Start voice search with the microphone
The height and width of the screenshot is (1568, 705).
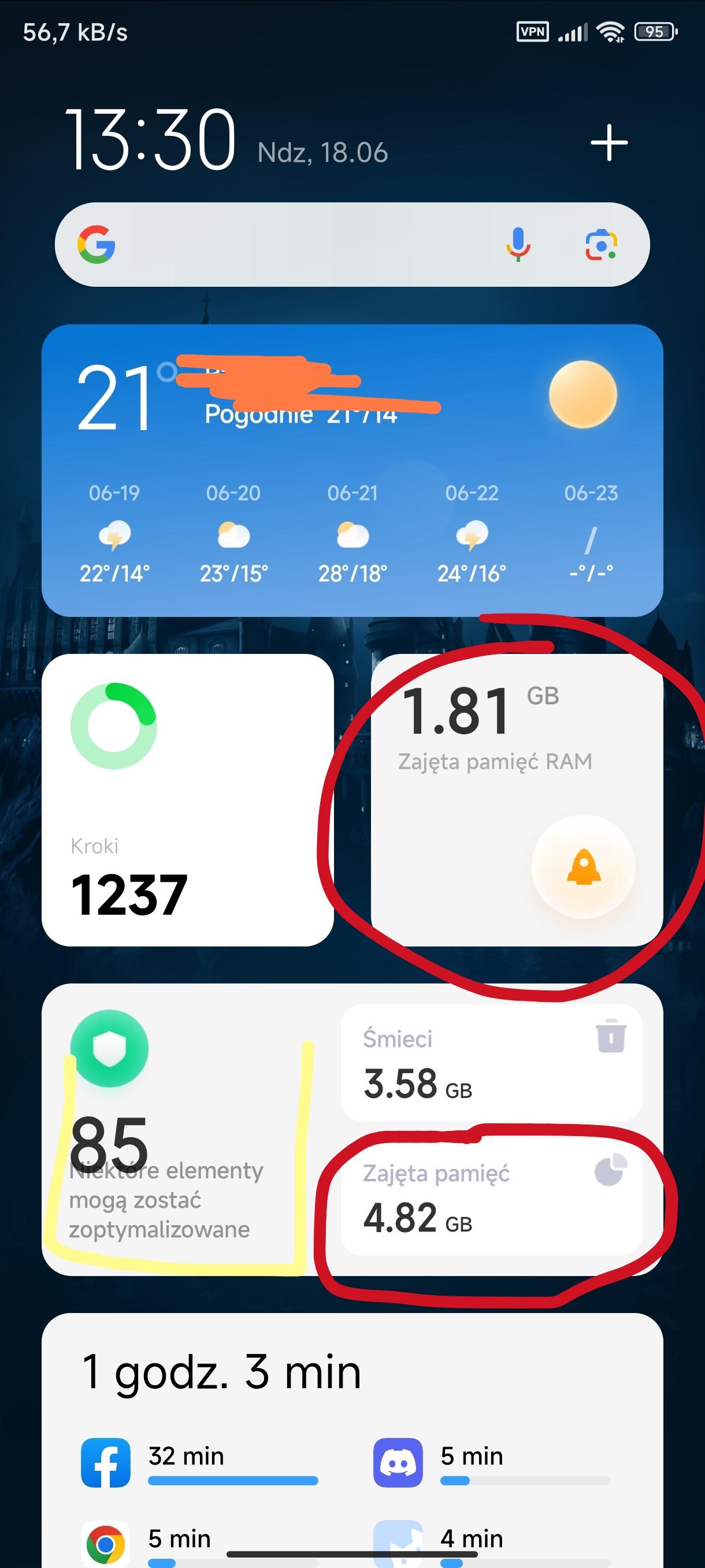(518, 245)
